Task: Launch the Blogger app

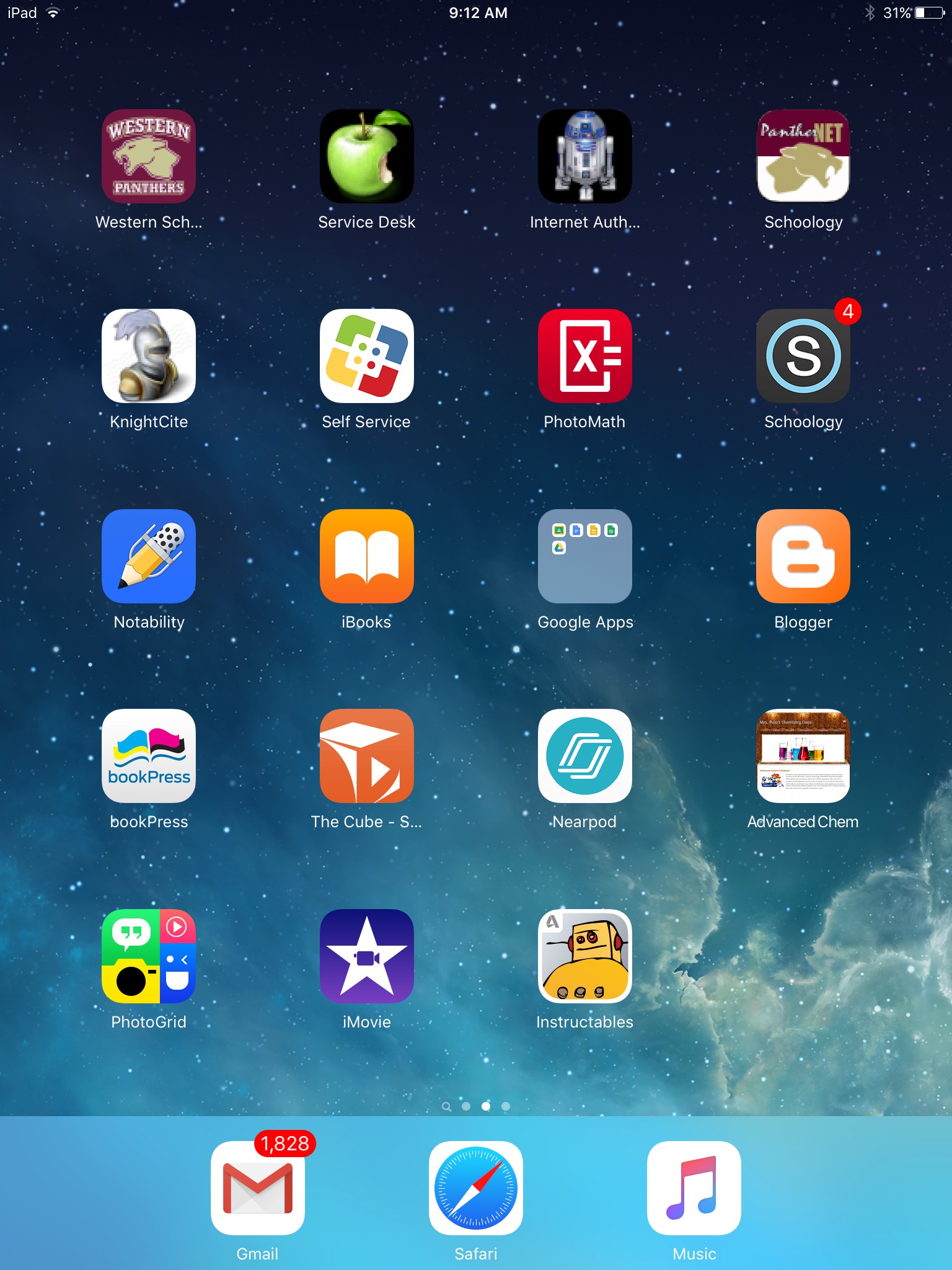Action: coord(803,556)
